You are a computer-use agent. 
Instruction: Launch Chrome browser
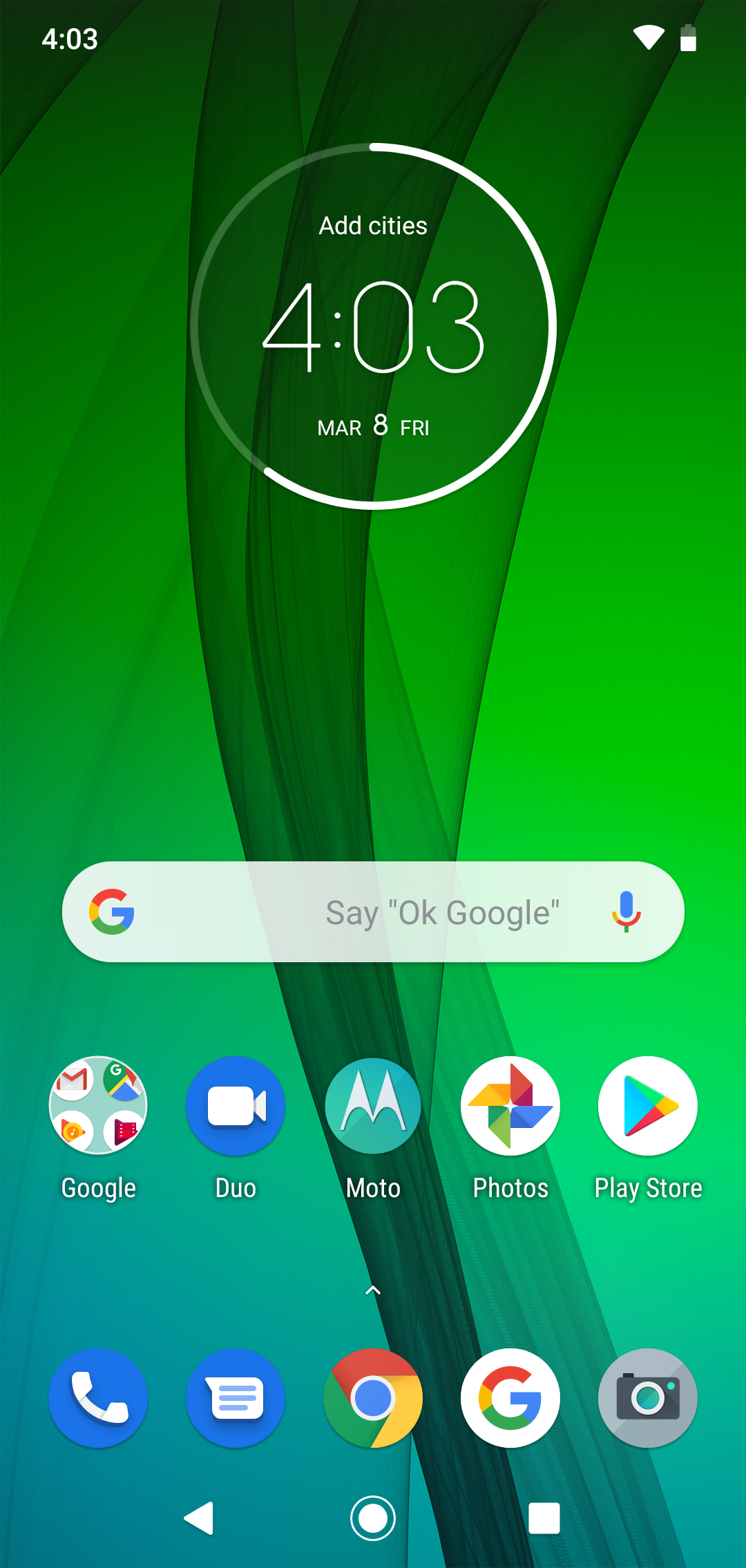click(373, 1398)
